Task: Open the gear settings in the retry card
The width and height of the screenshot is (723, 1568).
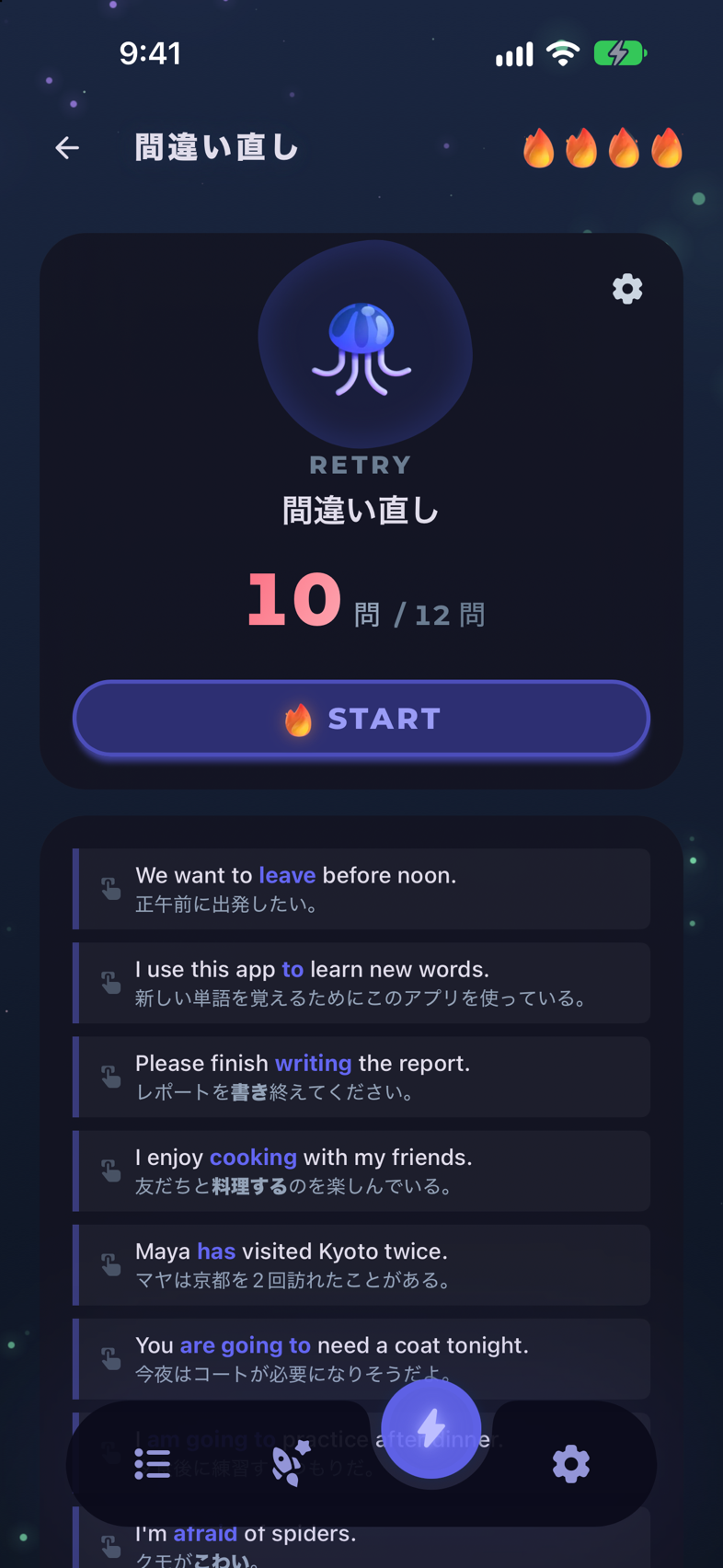Action: [x=627, y=289]
